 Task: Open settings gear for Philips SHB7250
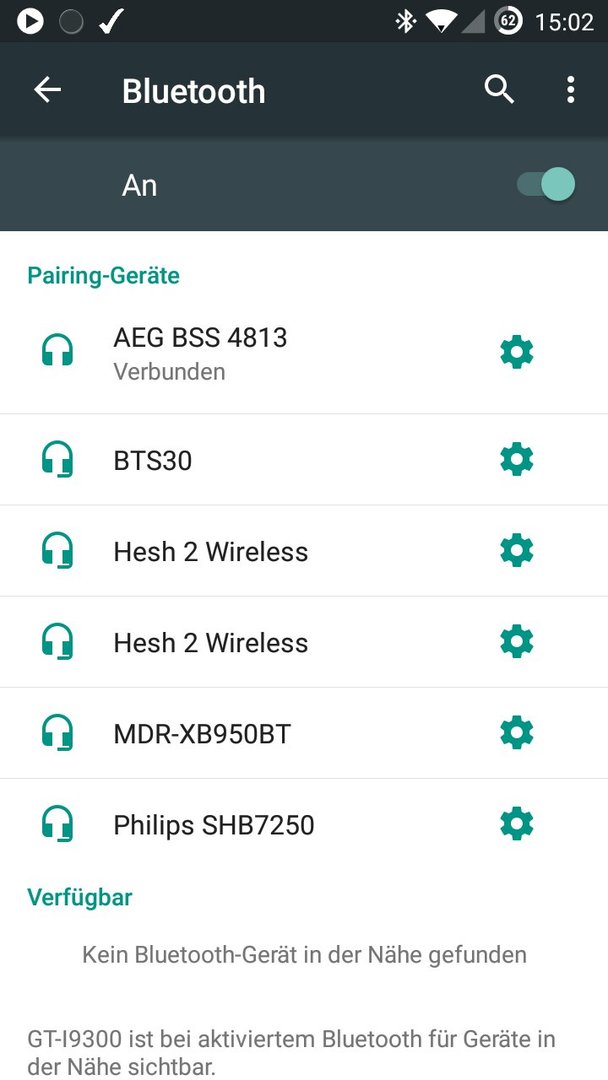tap(516, 824)
